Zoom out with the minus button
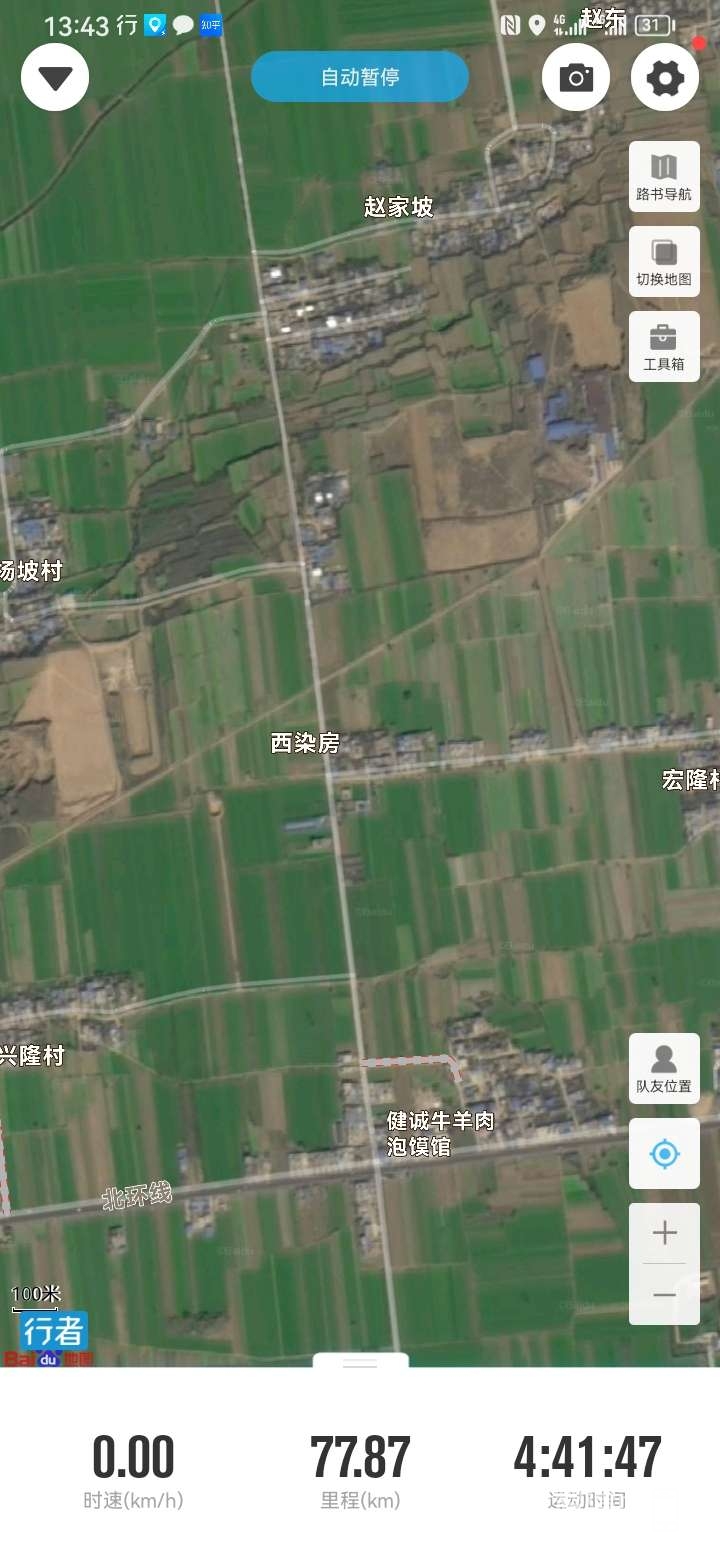 point(664,1294)
